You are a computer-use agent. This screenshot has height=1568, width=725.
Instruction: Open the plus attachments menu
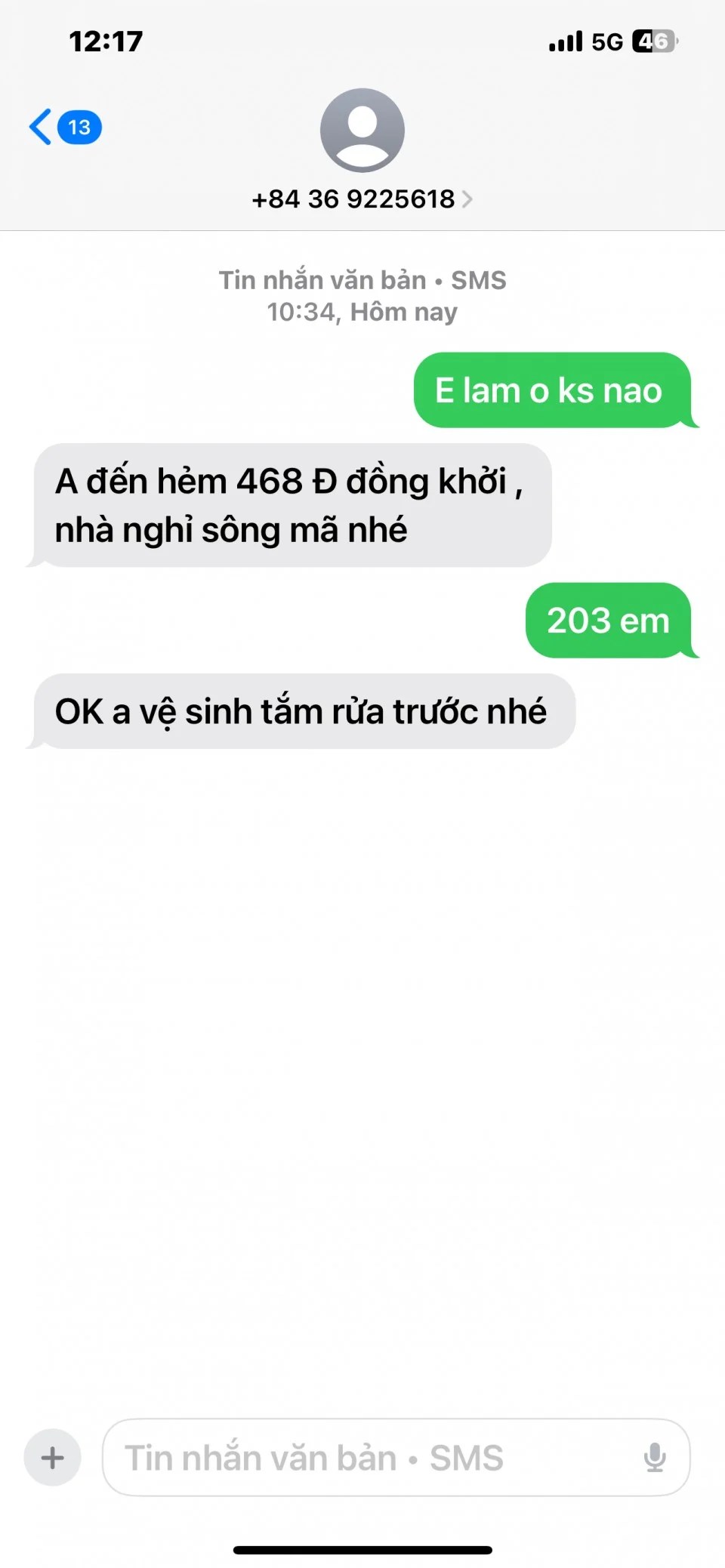point(52,1457)
